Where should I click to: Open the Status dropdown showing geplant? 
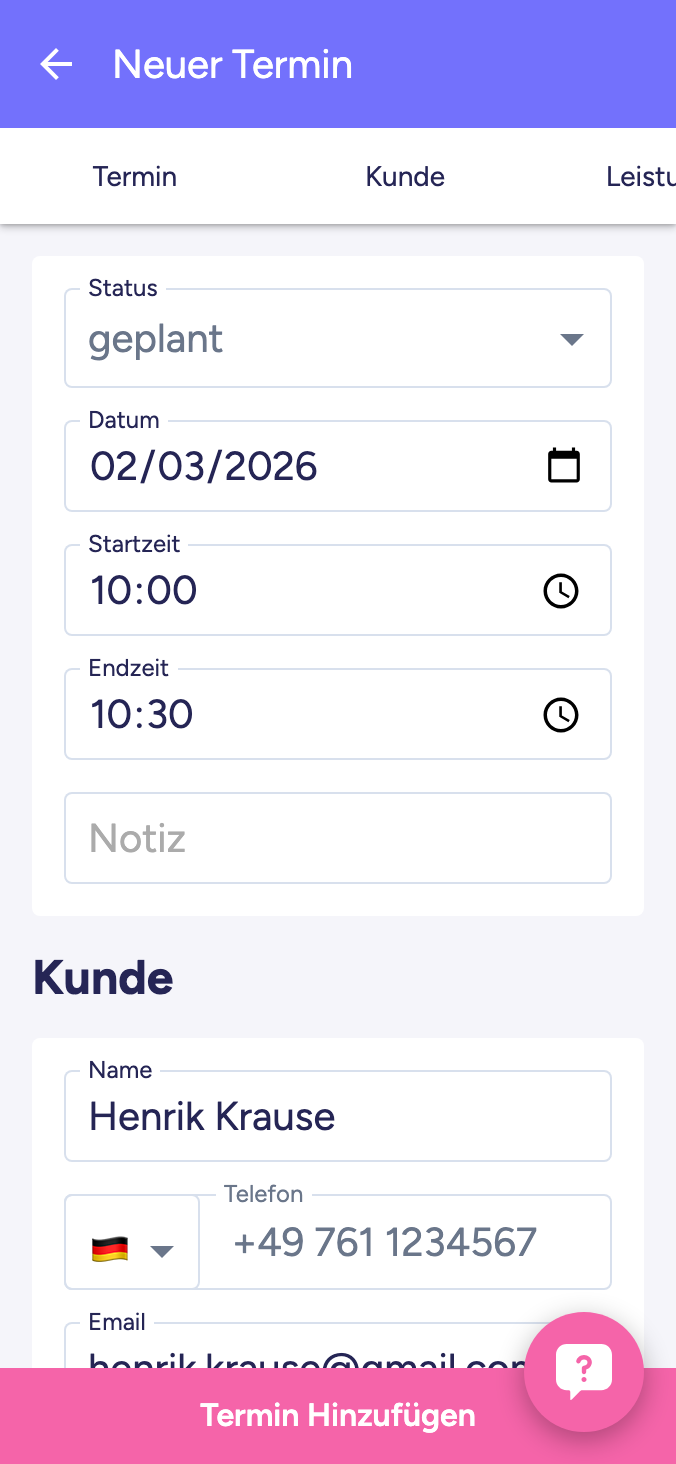click(338, 340)
